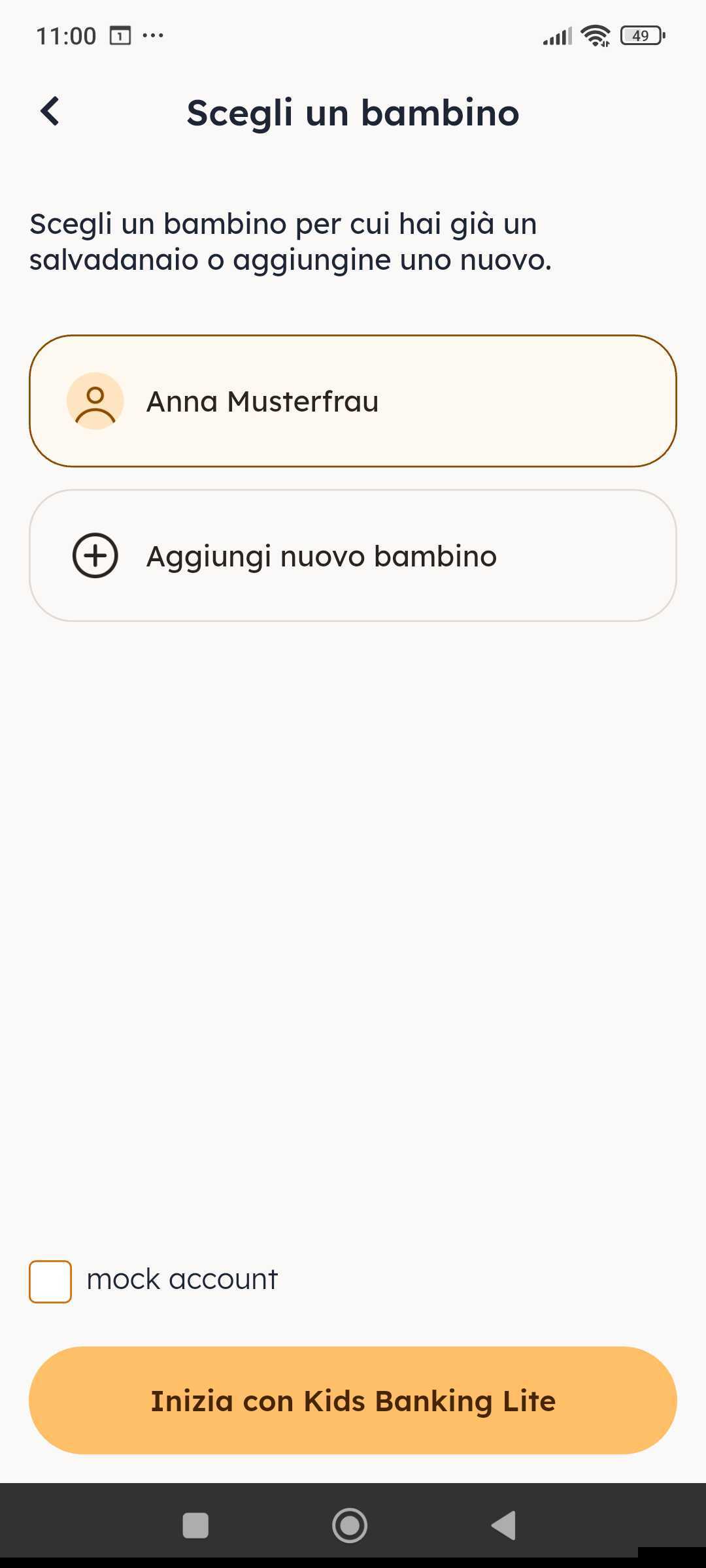The height and width of the screenshot is (1568, 706).
Task: Open recent apps from navigation bar
Action: pyautogui.click(x=195, y=1526)
